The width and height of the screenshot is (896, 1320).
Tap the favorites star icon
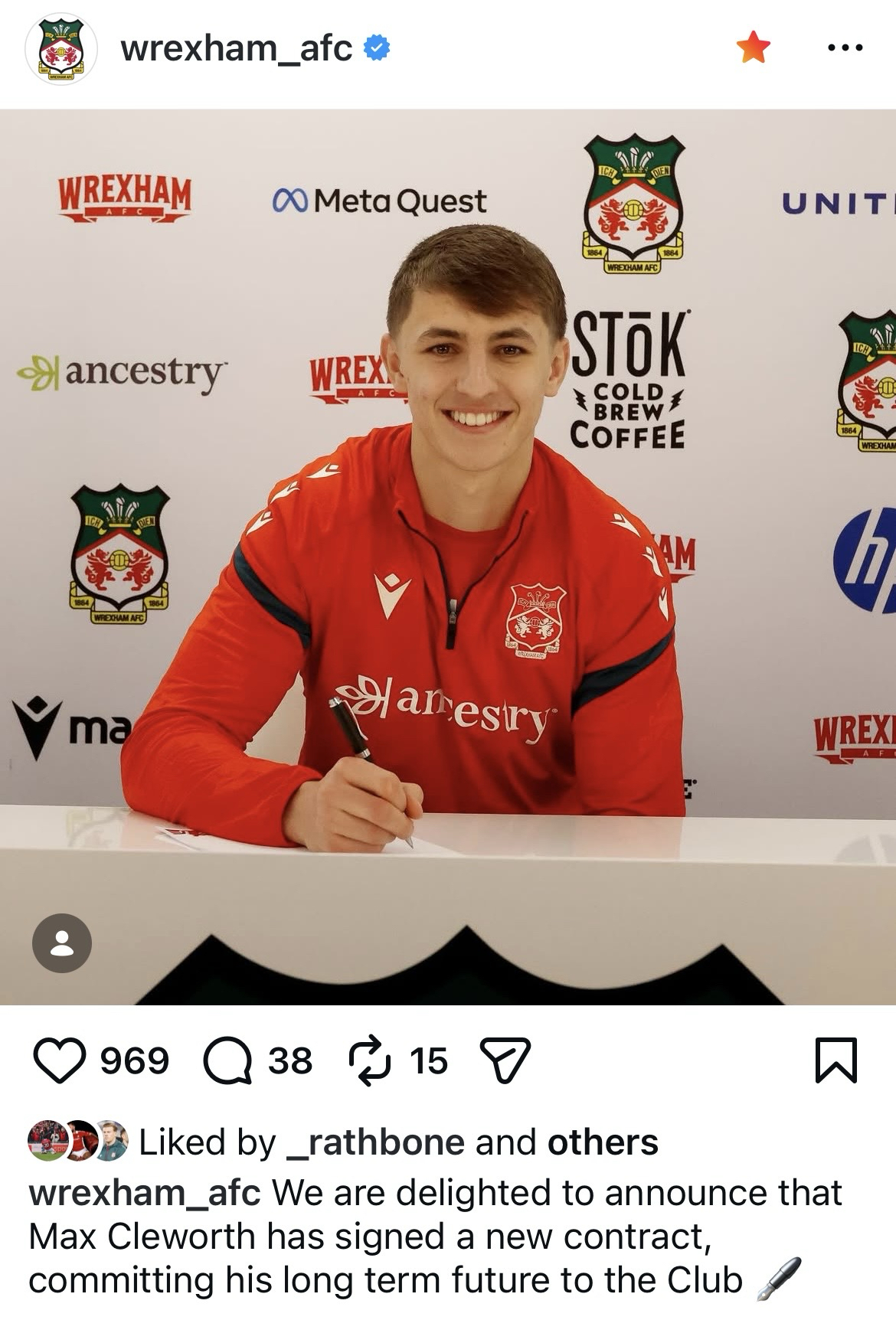pyautogui.click(x=753, y=47)
